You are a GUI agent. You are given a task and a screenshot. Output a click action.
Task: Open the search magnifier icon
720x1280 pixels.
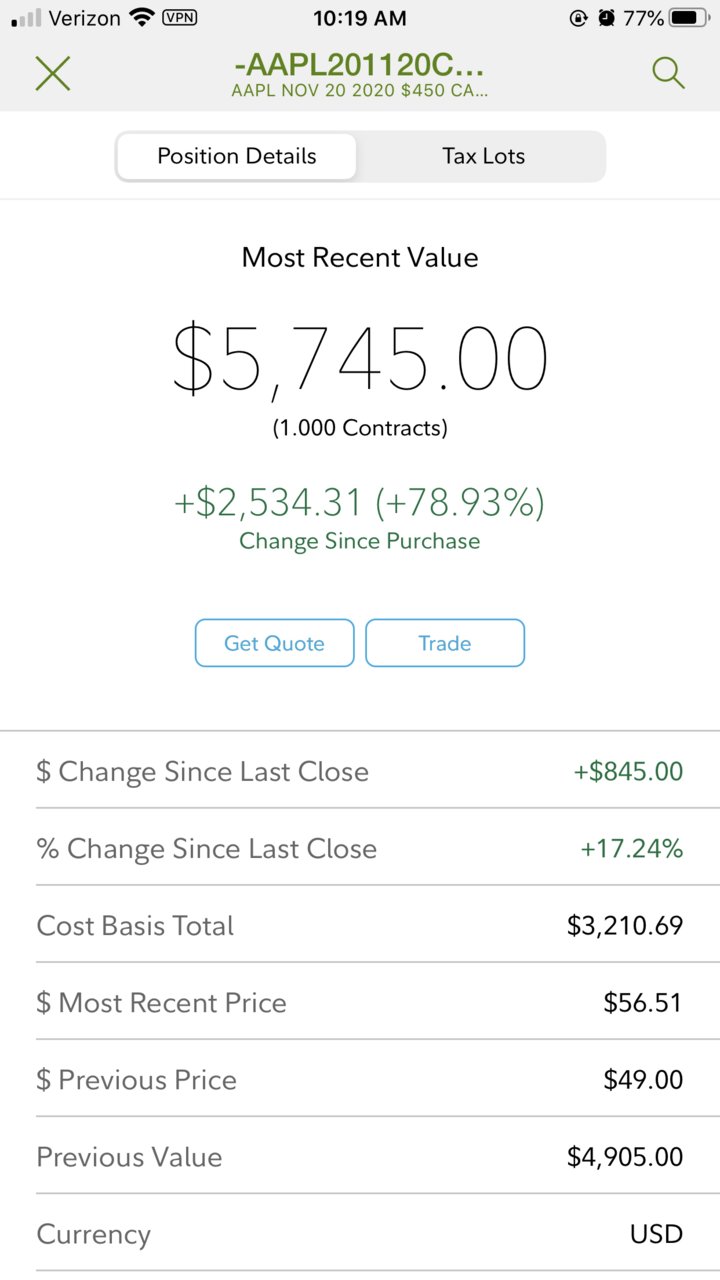[x=667, y=72]
